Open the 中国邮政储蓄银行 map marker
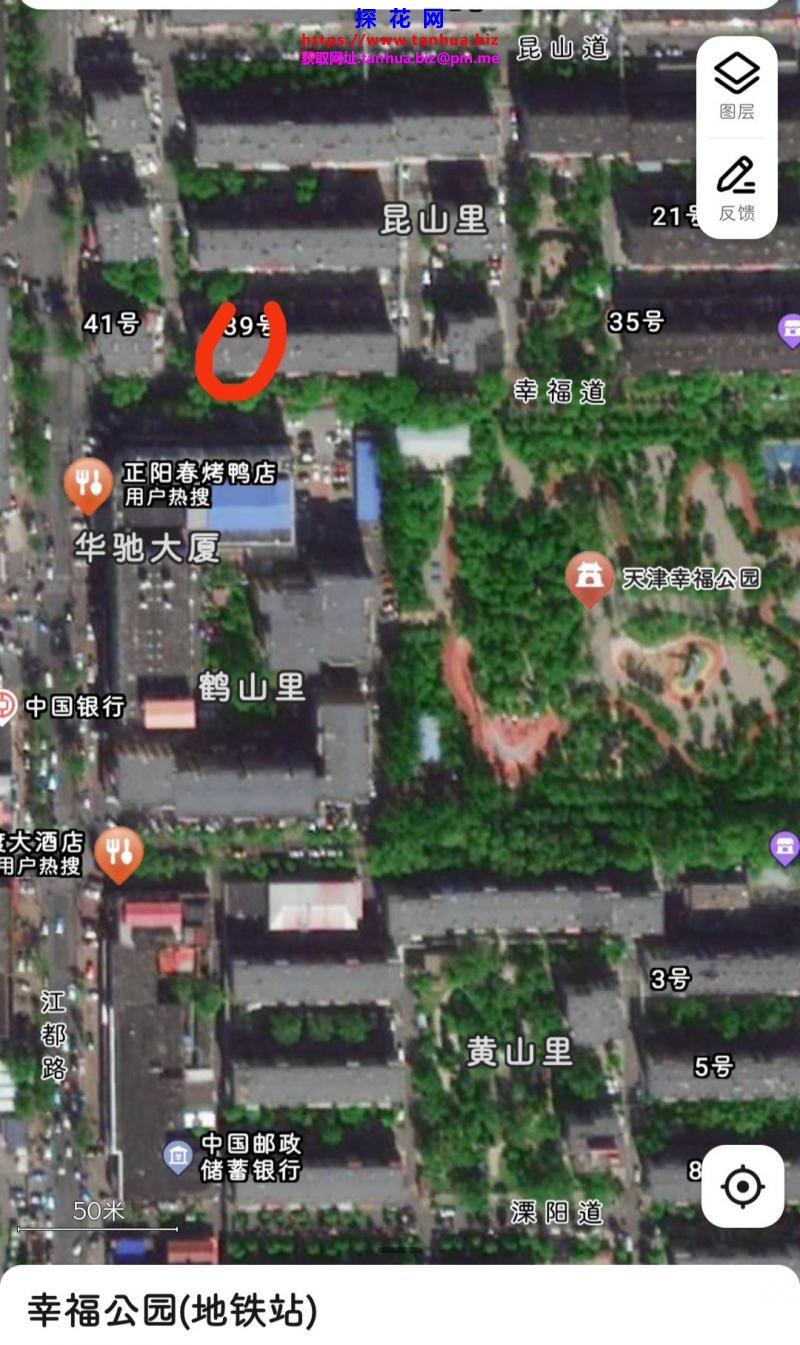The width and height of the screenshot is (800, 1345). [x=178, y=1157]
